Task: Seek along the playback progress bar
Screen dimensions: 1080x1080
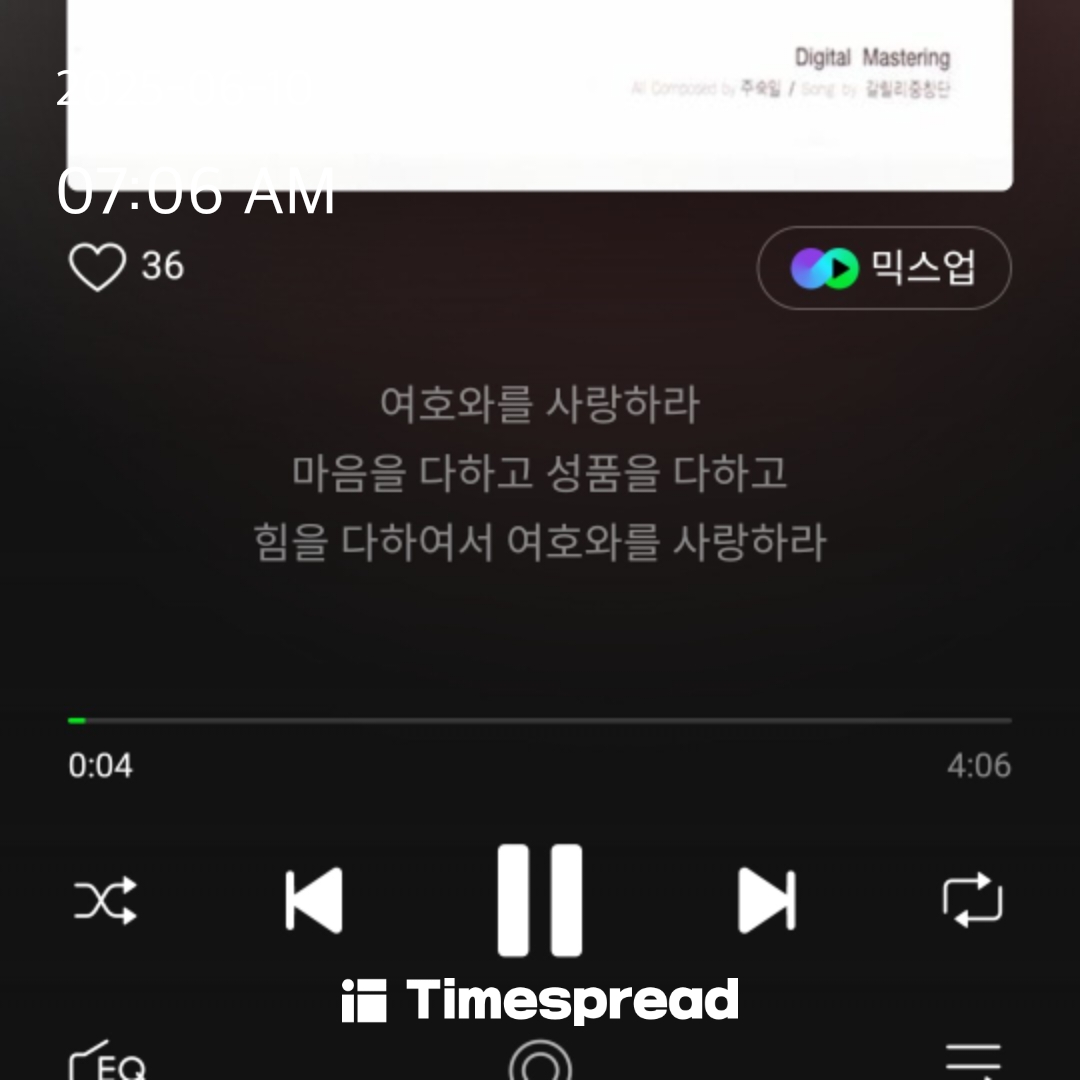Action: coord(540,720)
